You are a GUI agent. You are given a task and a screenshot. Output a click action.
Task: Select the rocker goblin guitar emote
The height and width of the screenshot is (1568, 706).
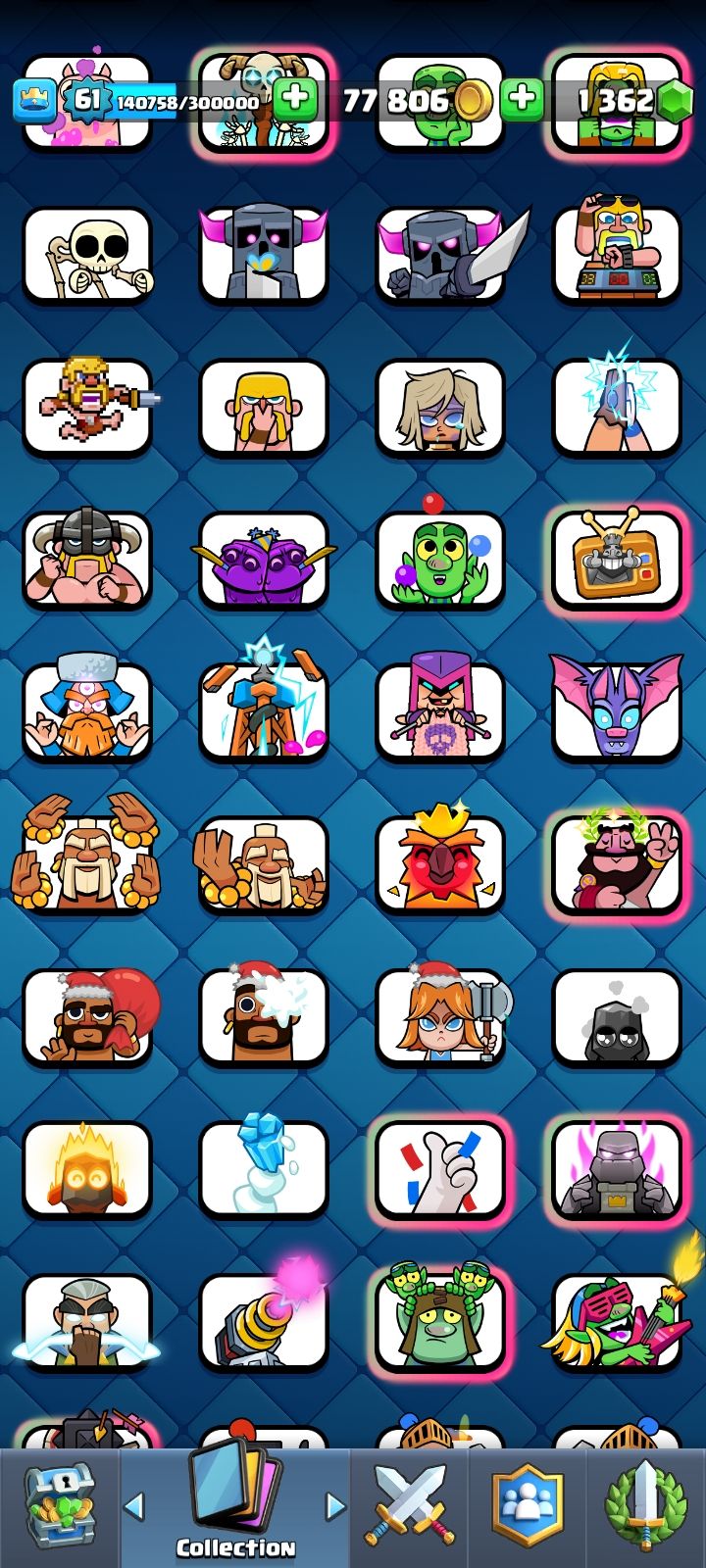tap(616, 1321)
